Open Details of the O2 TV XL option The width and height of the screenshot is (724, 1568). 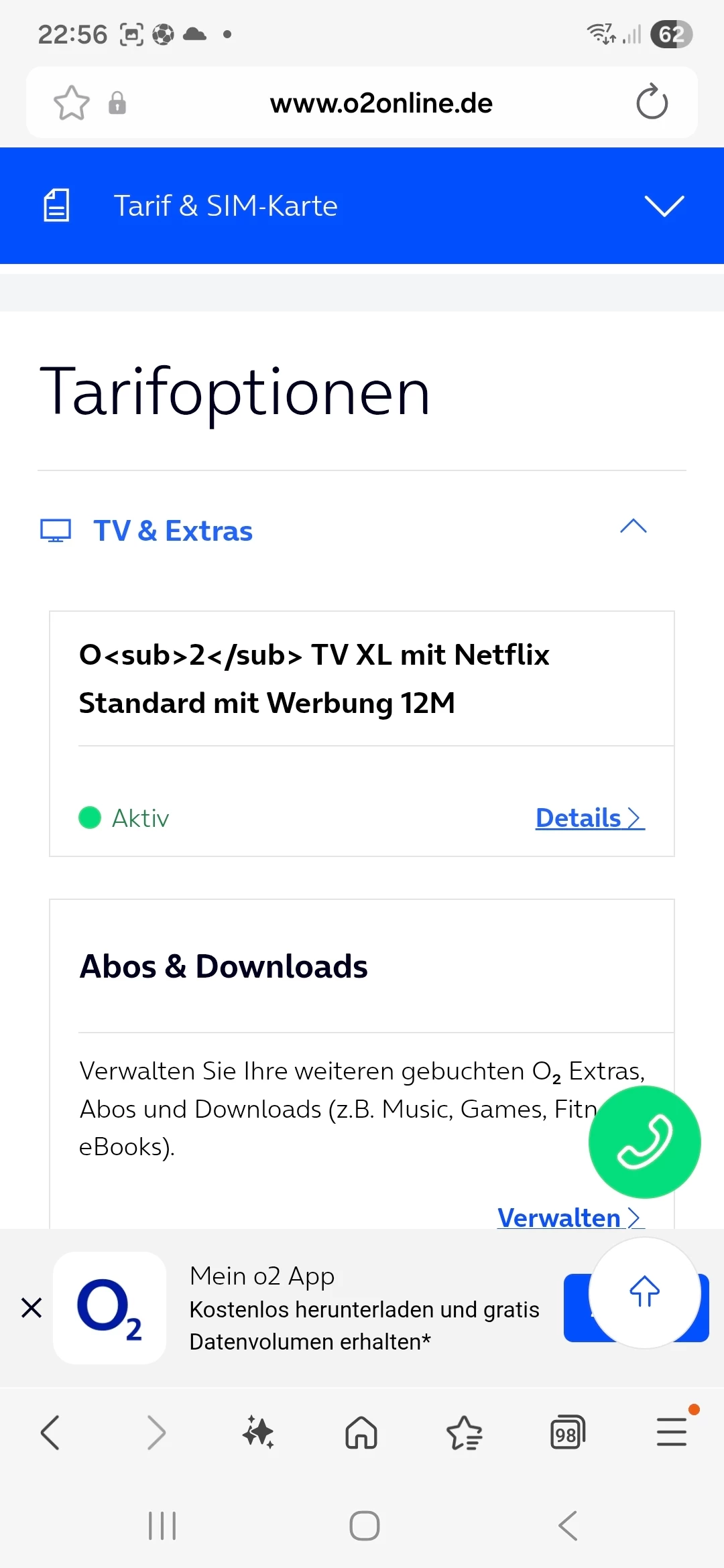[589, 818]
